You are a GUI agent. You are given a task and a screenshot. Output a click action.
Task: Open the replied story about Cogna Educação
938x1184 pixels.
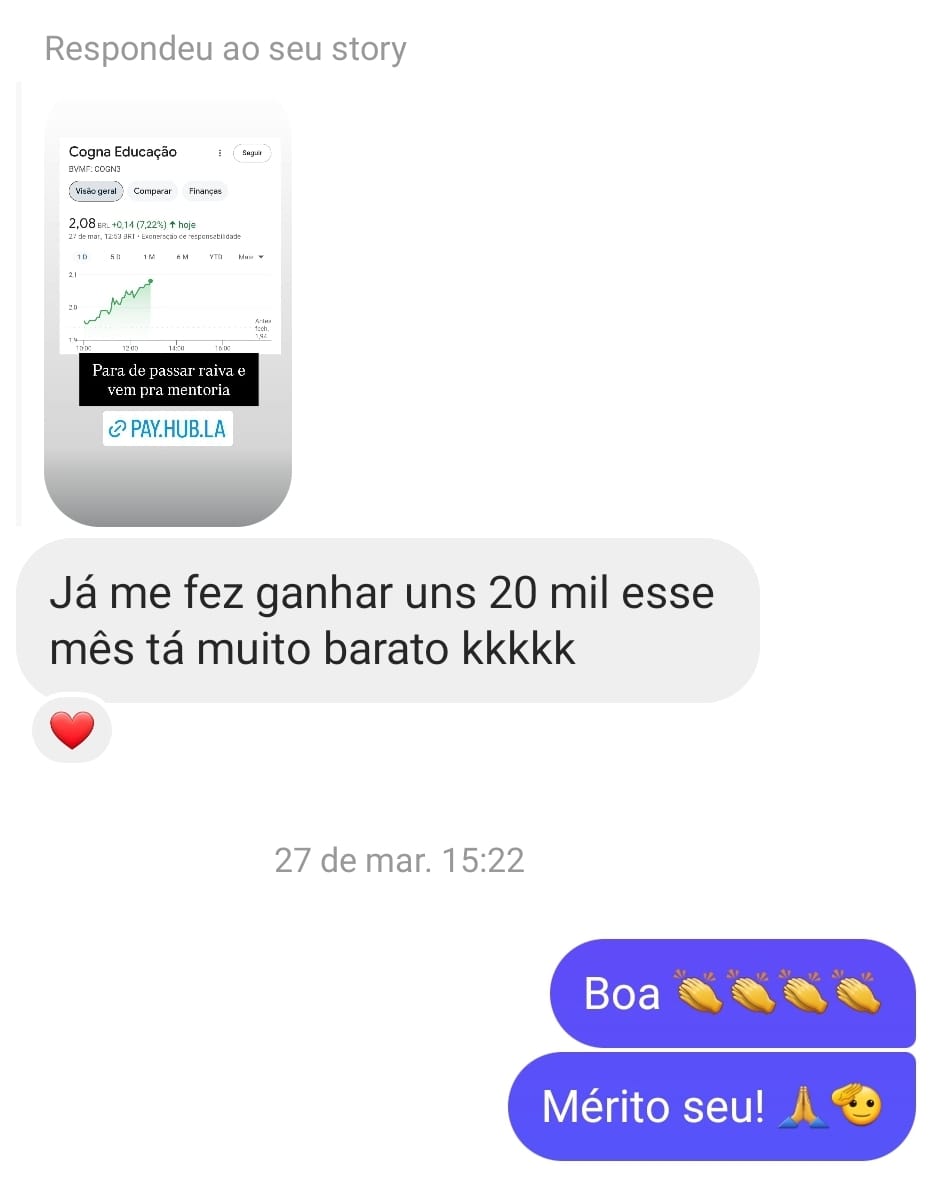pyautogui.click(x=168, y=310)
